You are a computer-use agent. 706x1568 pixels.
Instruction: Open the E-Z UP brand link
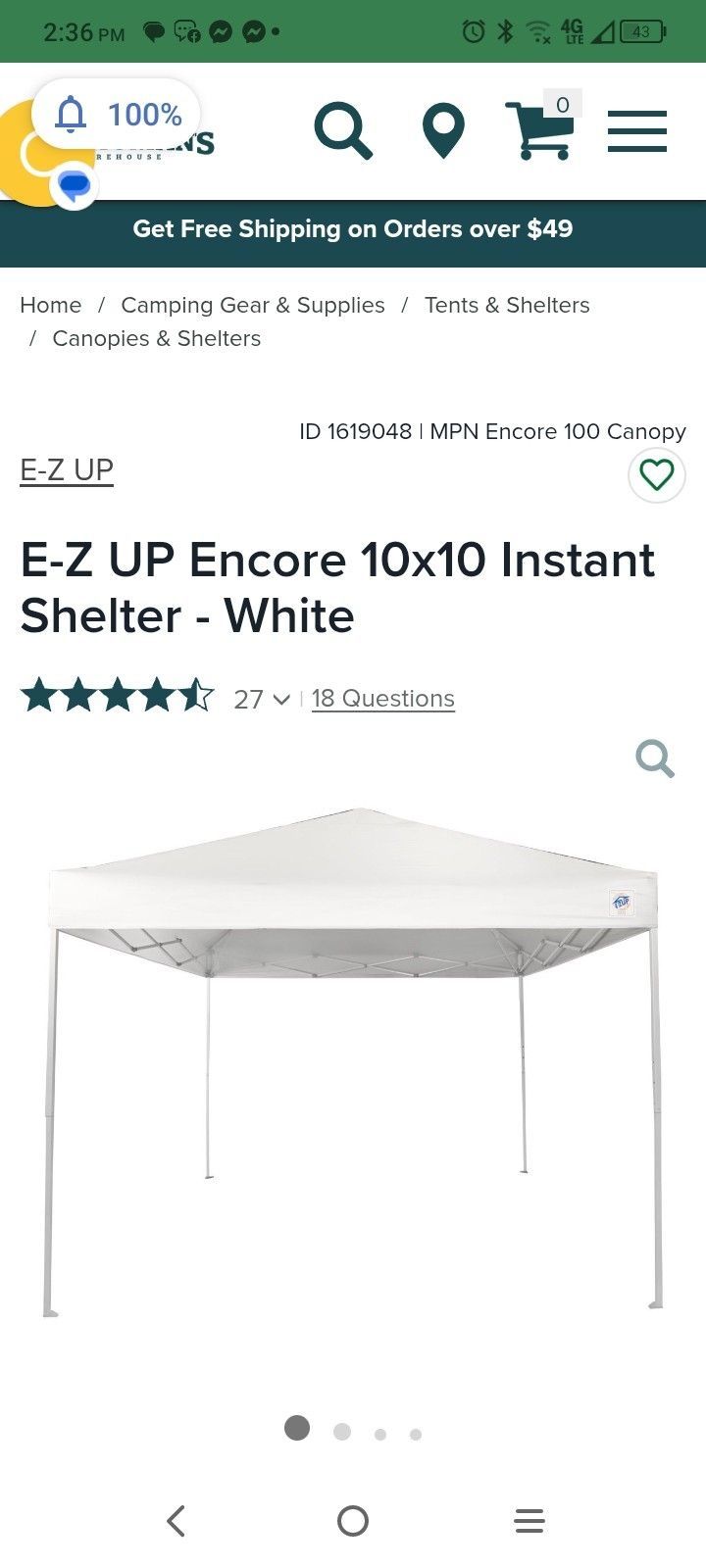click(x=67, y=470)
